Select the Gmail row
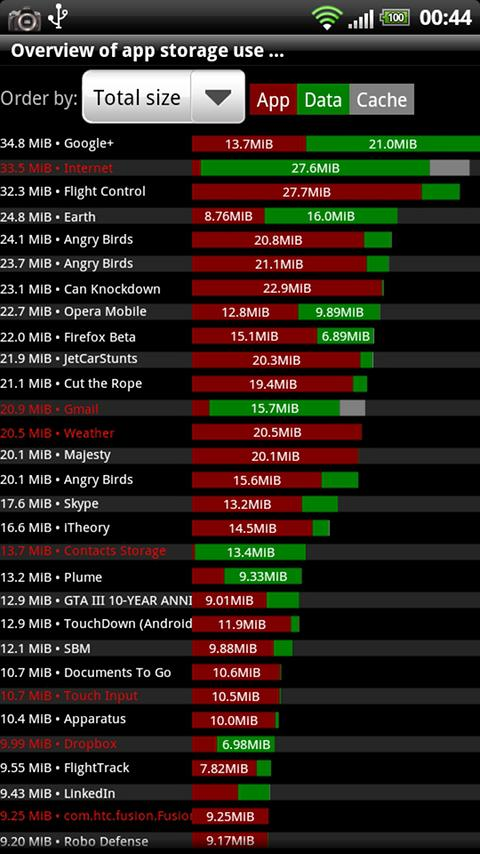This screenshot has height=854, width=480. click(x=240, y=408)
